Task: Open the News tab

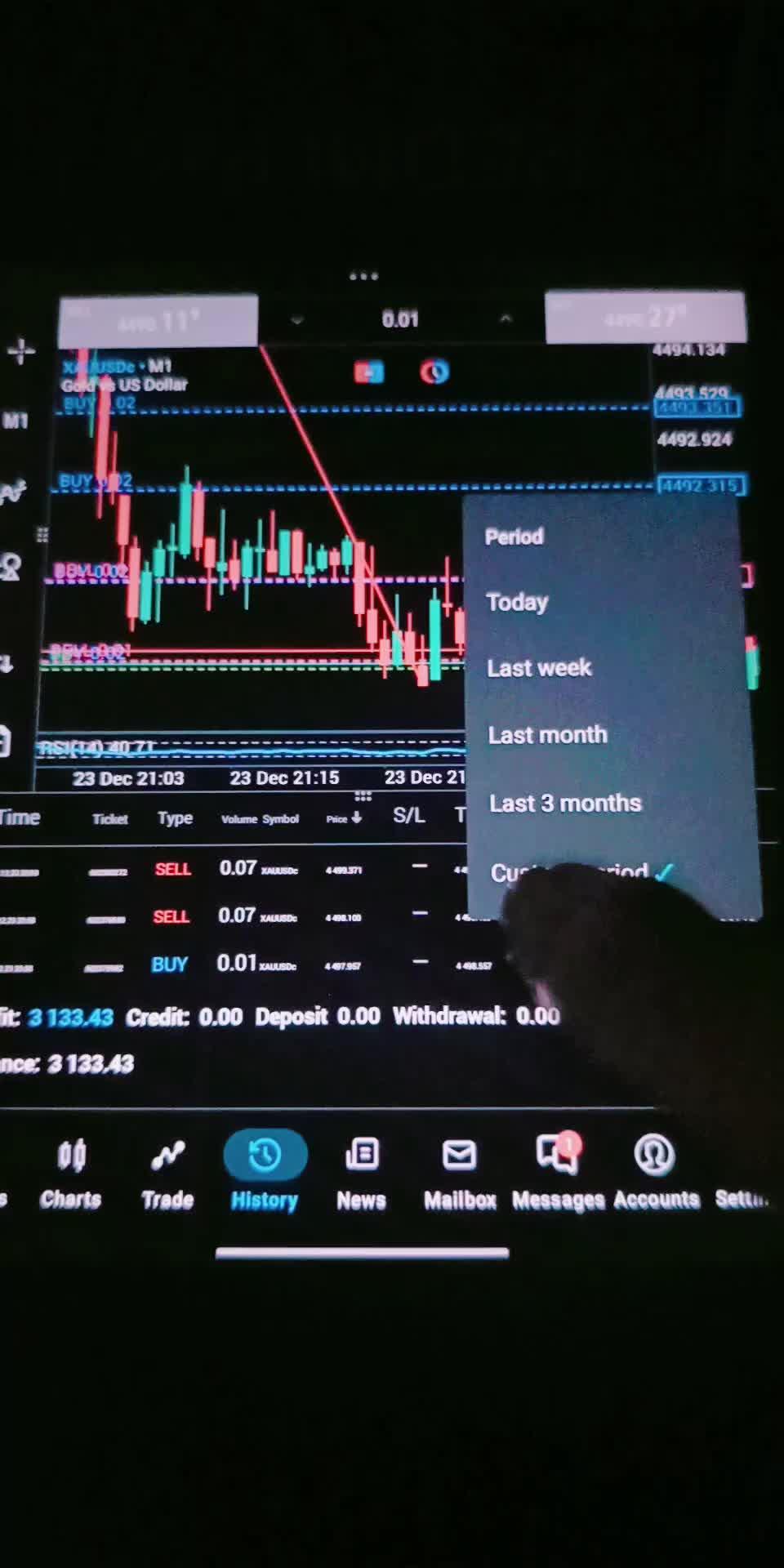Action: (x=361, y=1173)
